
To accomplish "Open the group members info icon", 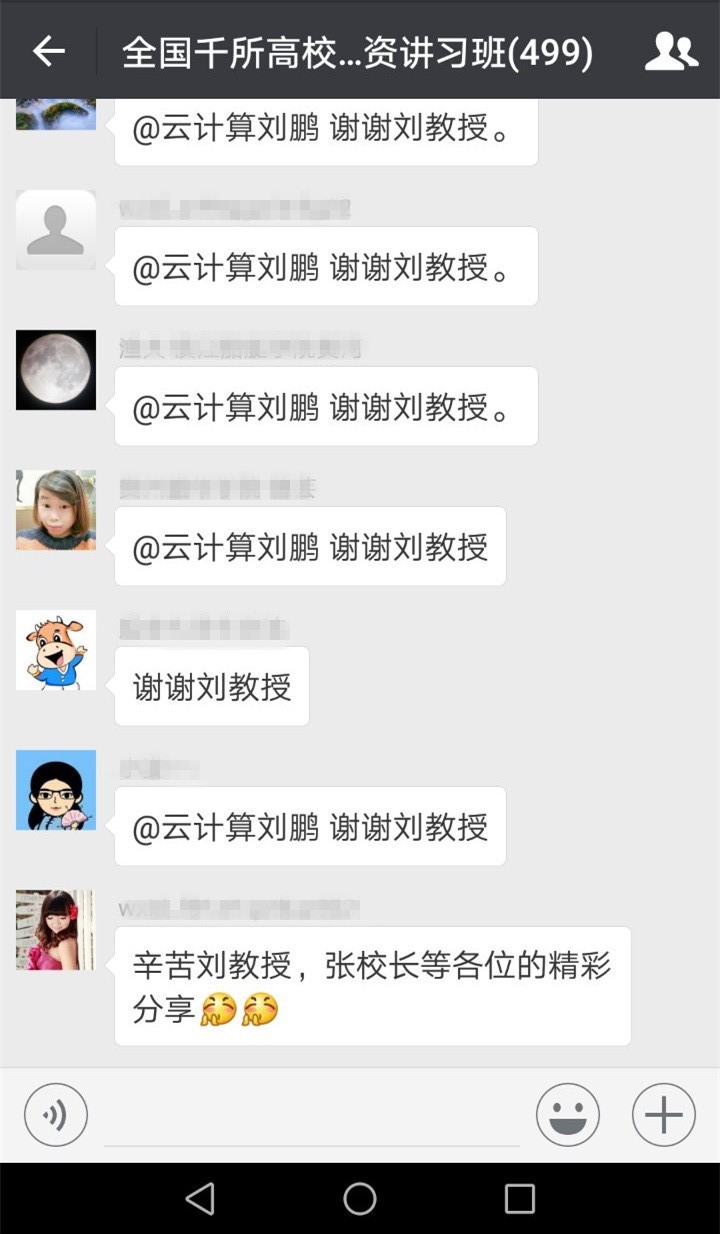I will click(x=670, y=51).
